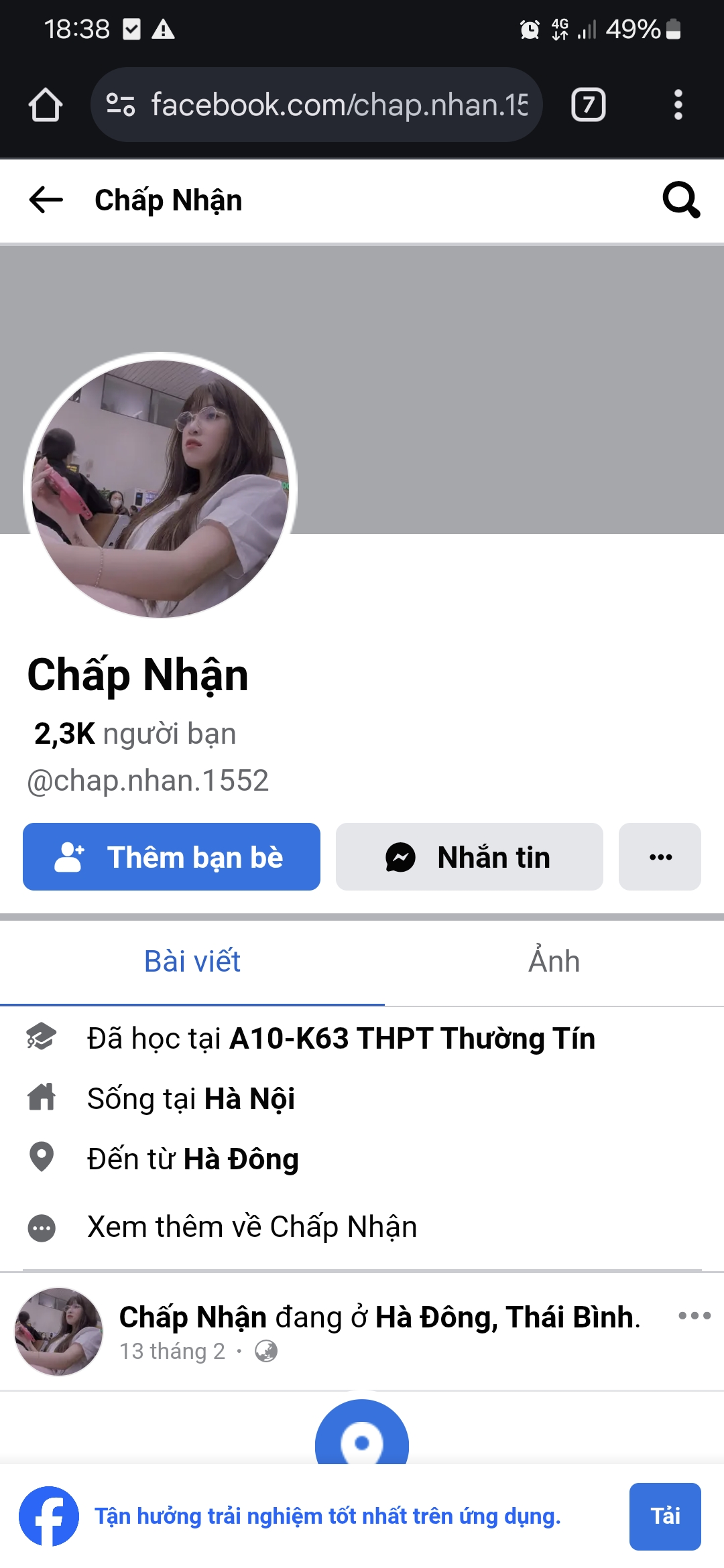
Task: Tap the Thêm bạn bè button
Action: coord(172,857)
